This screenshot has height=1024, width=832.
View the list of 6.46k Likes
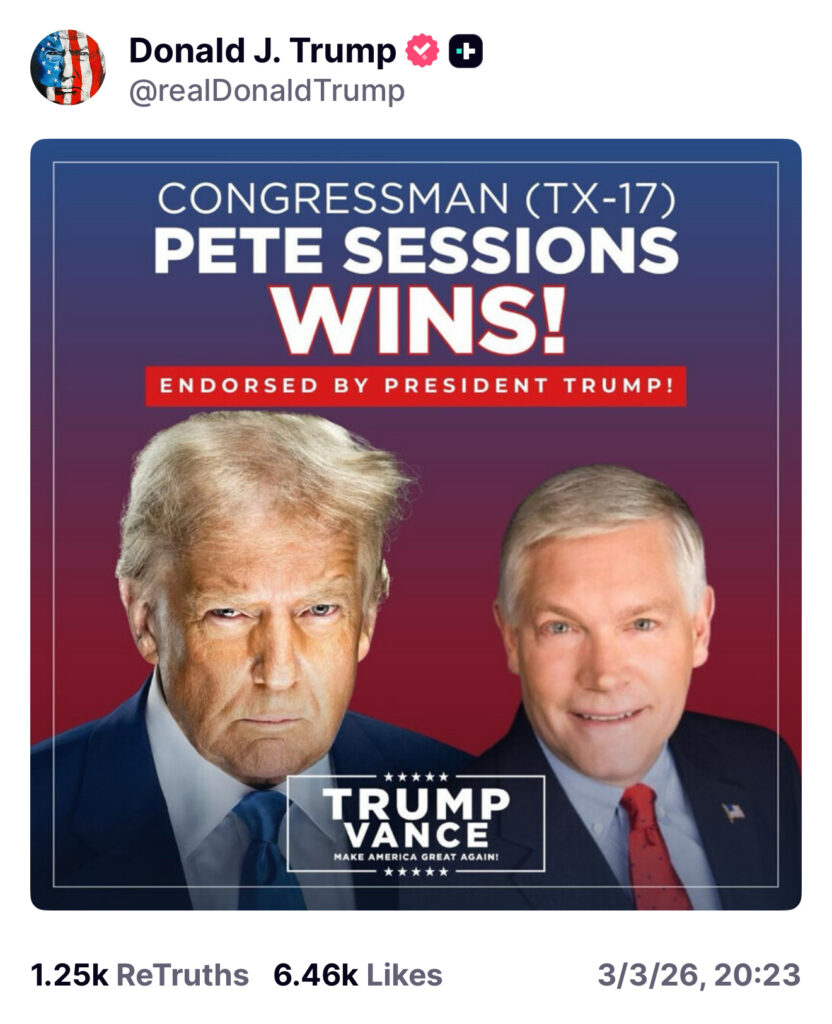tap(357, 975)
